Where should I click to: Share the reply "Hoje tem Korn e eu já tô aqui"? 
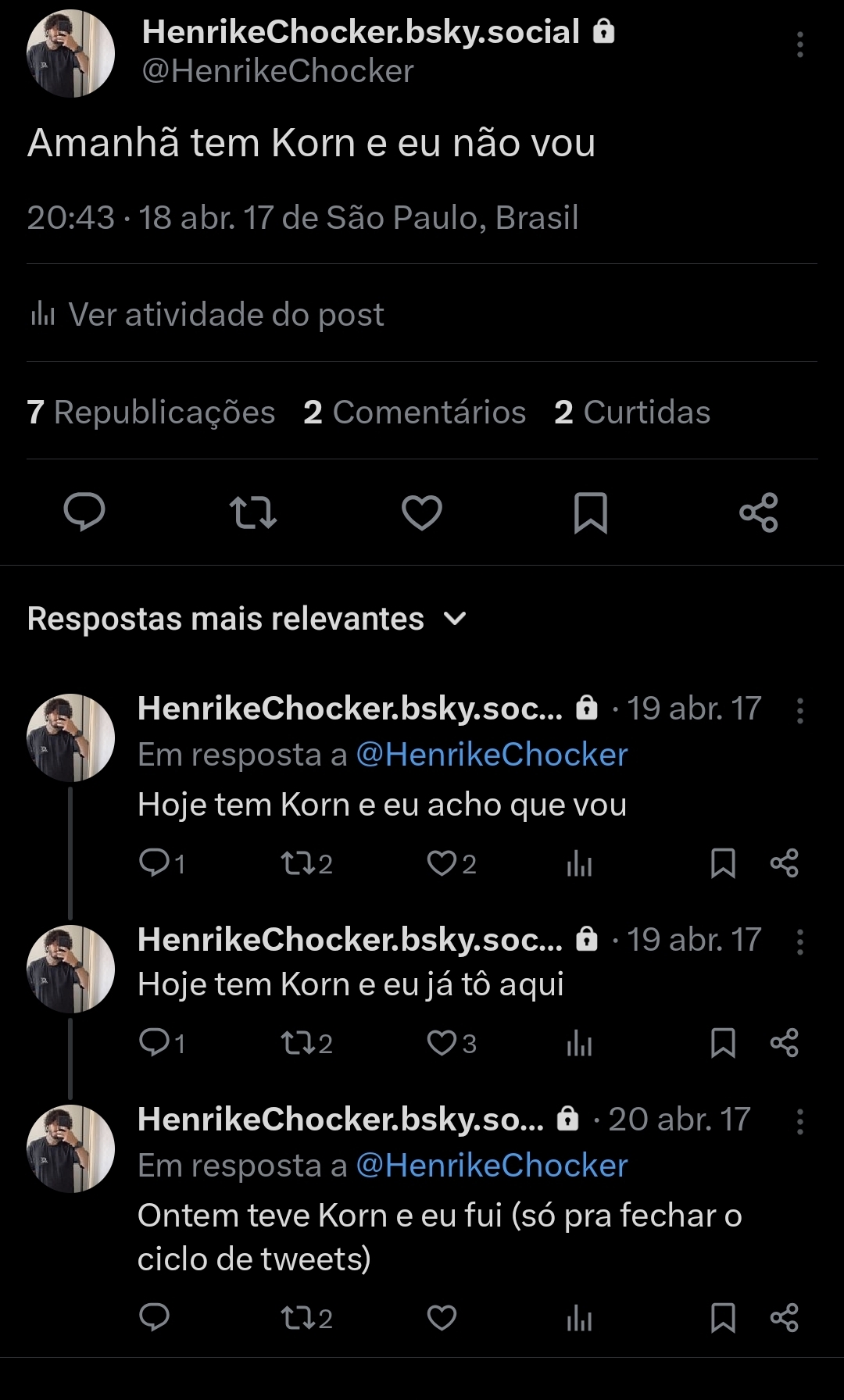tap(784, 1043)
